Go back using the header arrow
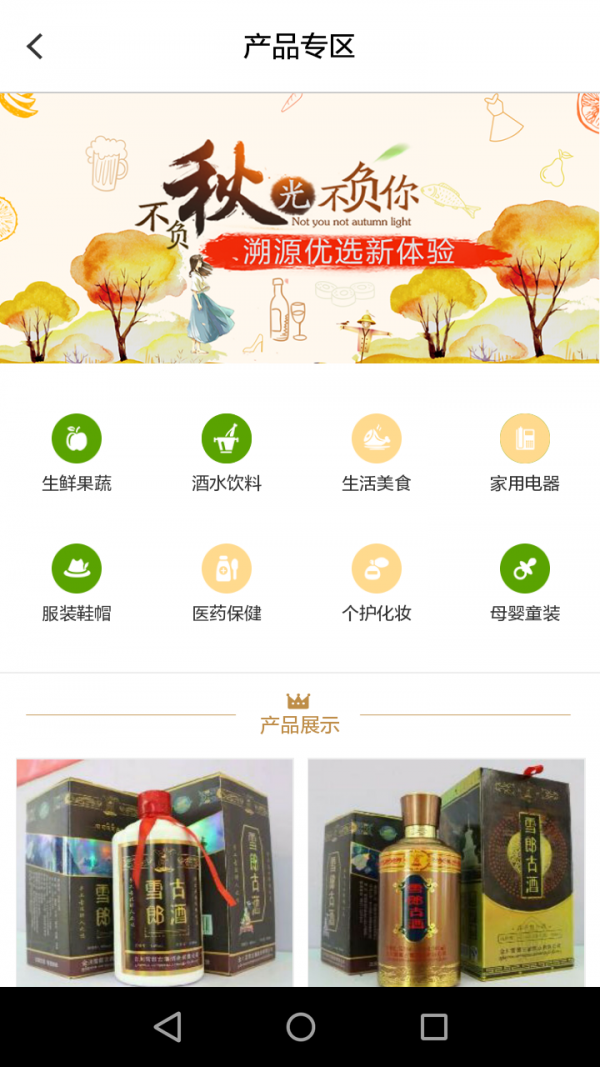600x1067 pixels. pos(35,46)
